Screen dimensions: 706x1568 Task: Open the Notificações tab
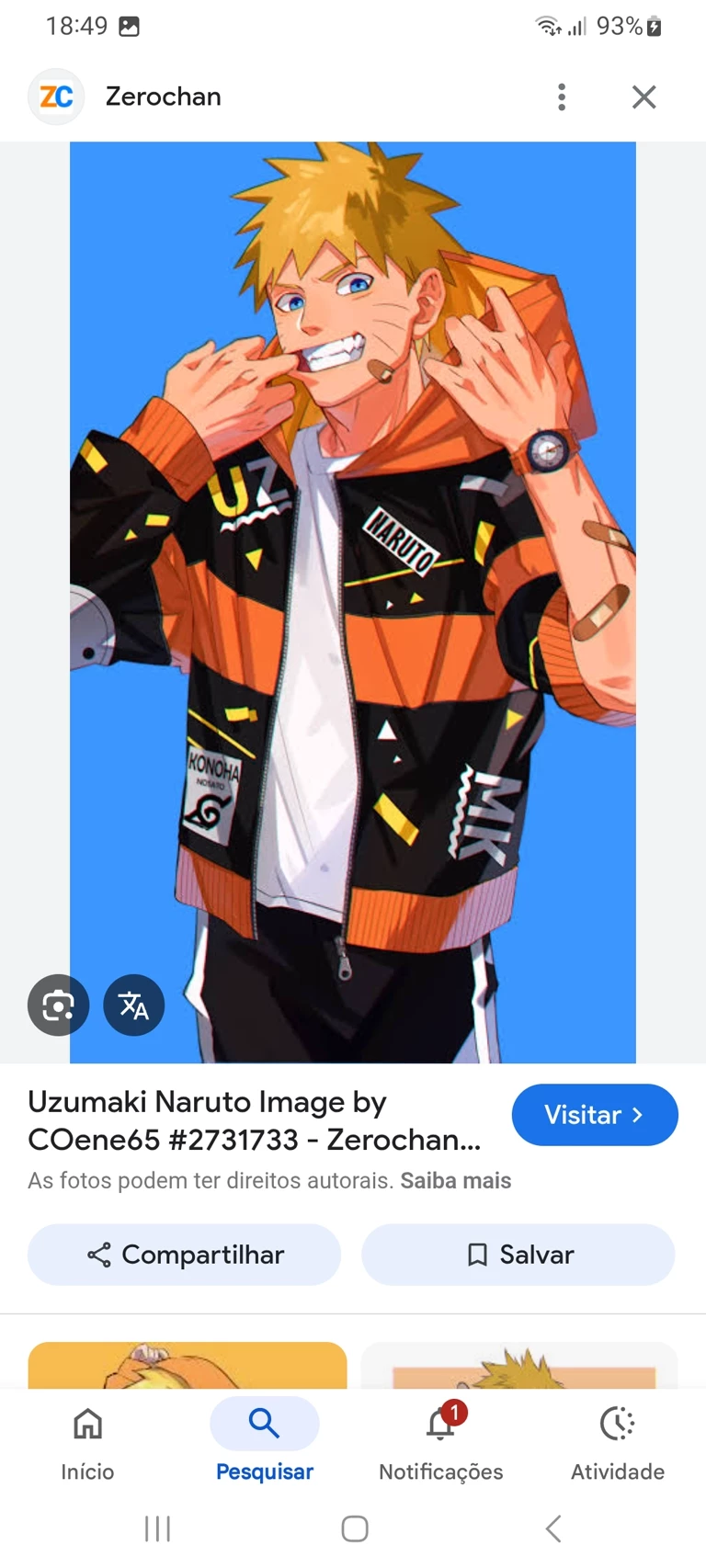440,1438
